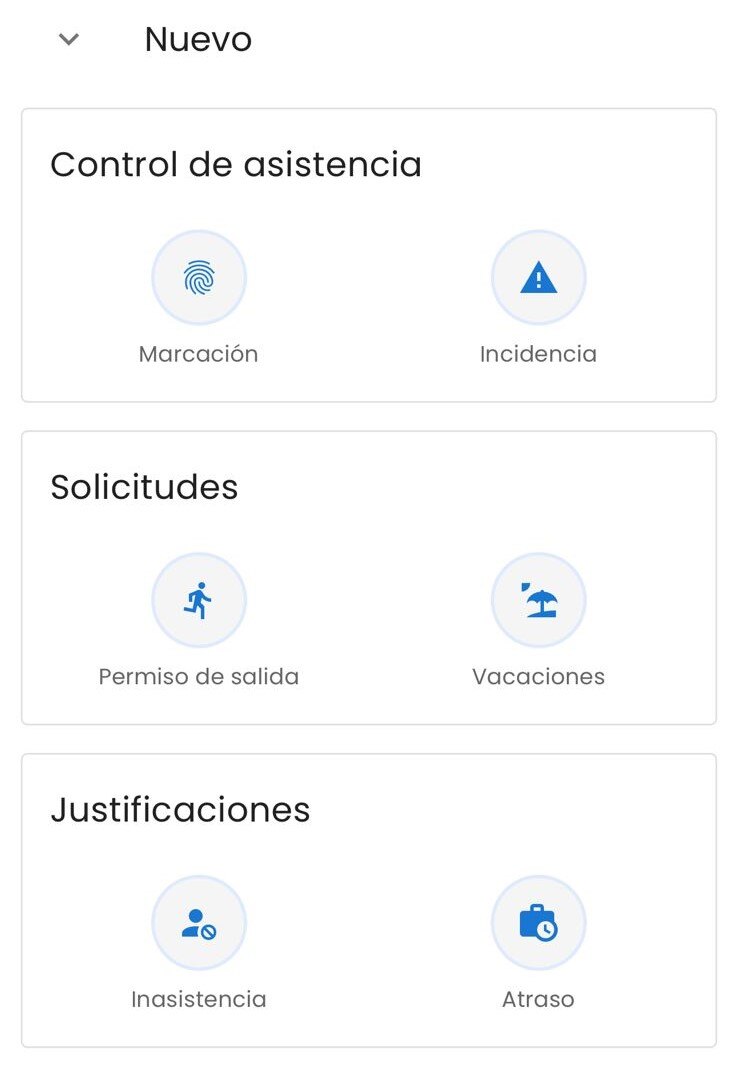Tap the Atraso briefcase clock icon
This screenshot has width=738, height=1080.
coord(539,922)
